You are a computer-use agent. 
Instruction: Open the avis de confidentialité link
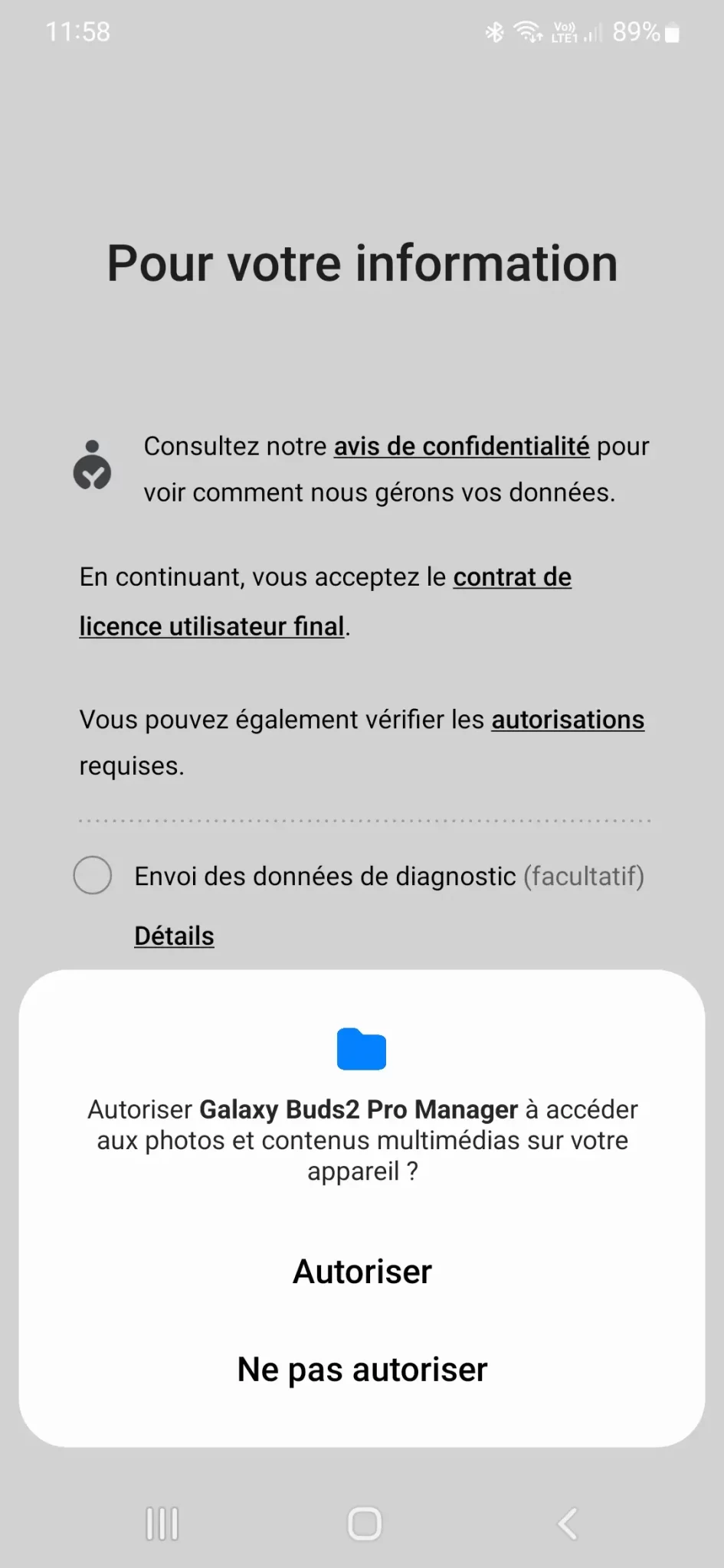461,446
